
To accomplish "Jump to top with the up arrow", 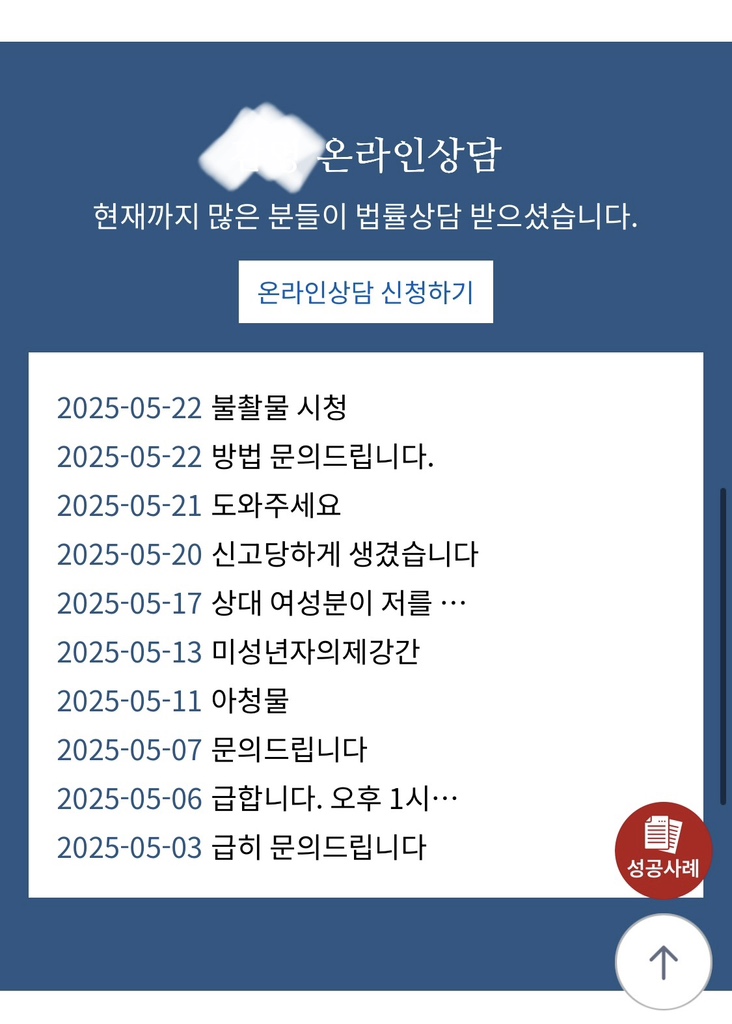I will tap(663, 962).
